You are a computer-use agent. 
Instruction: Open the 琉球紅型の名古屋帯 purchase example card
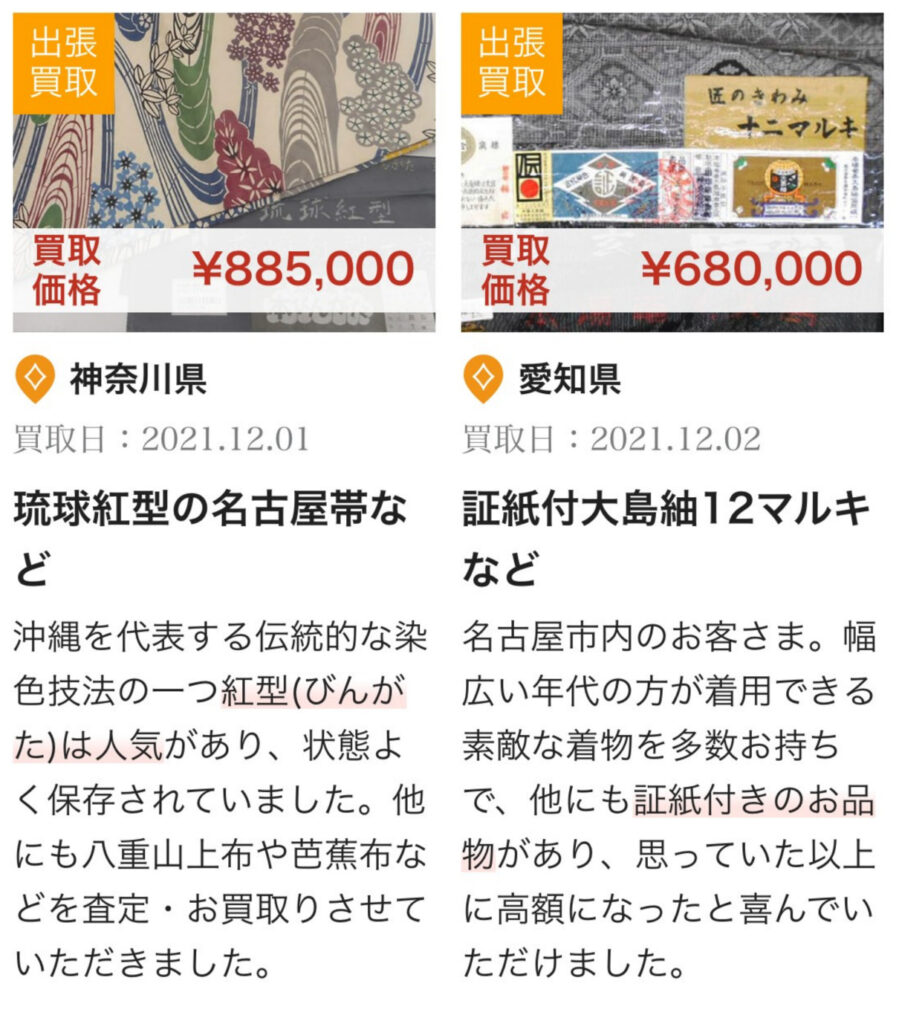[x=212, y=538]
